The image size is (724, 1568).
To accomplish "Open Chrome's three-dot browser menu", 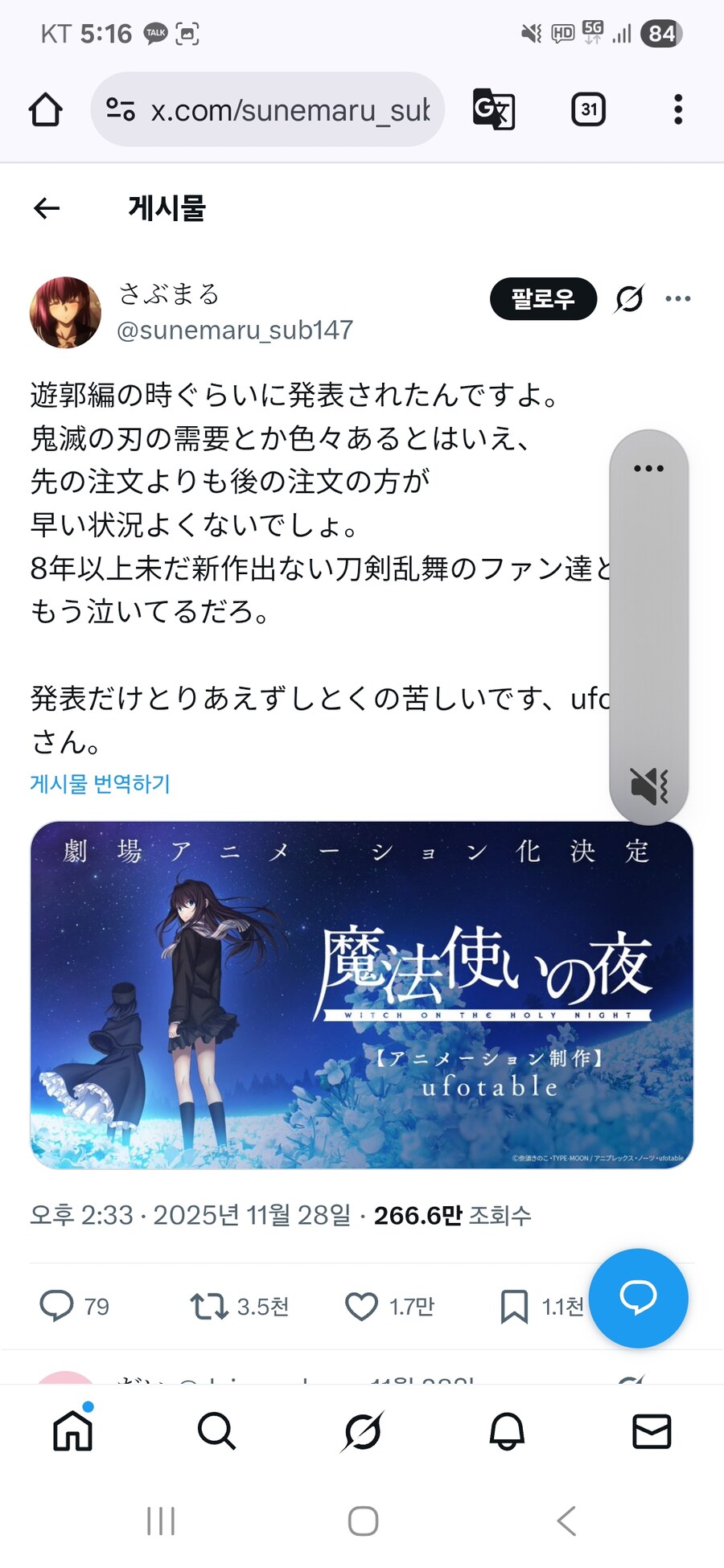I will click(678, 109).
